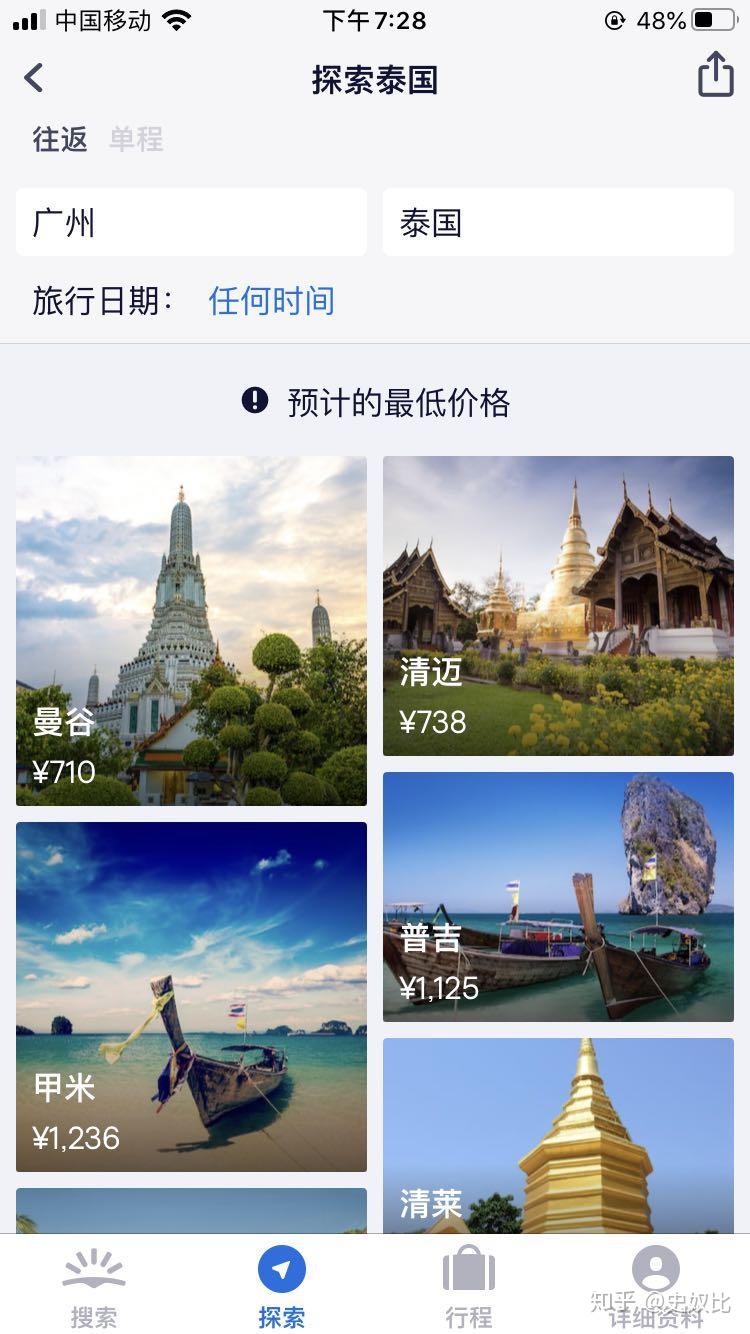Switch to the 搜索 tab

coord(94,1284)
